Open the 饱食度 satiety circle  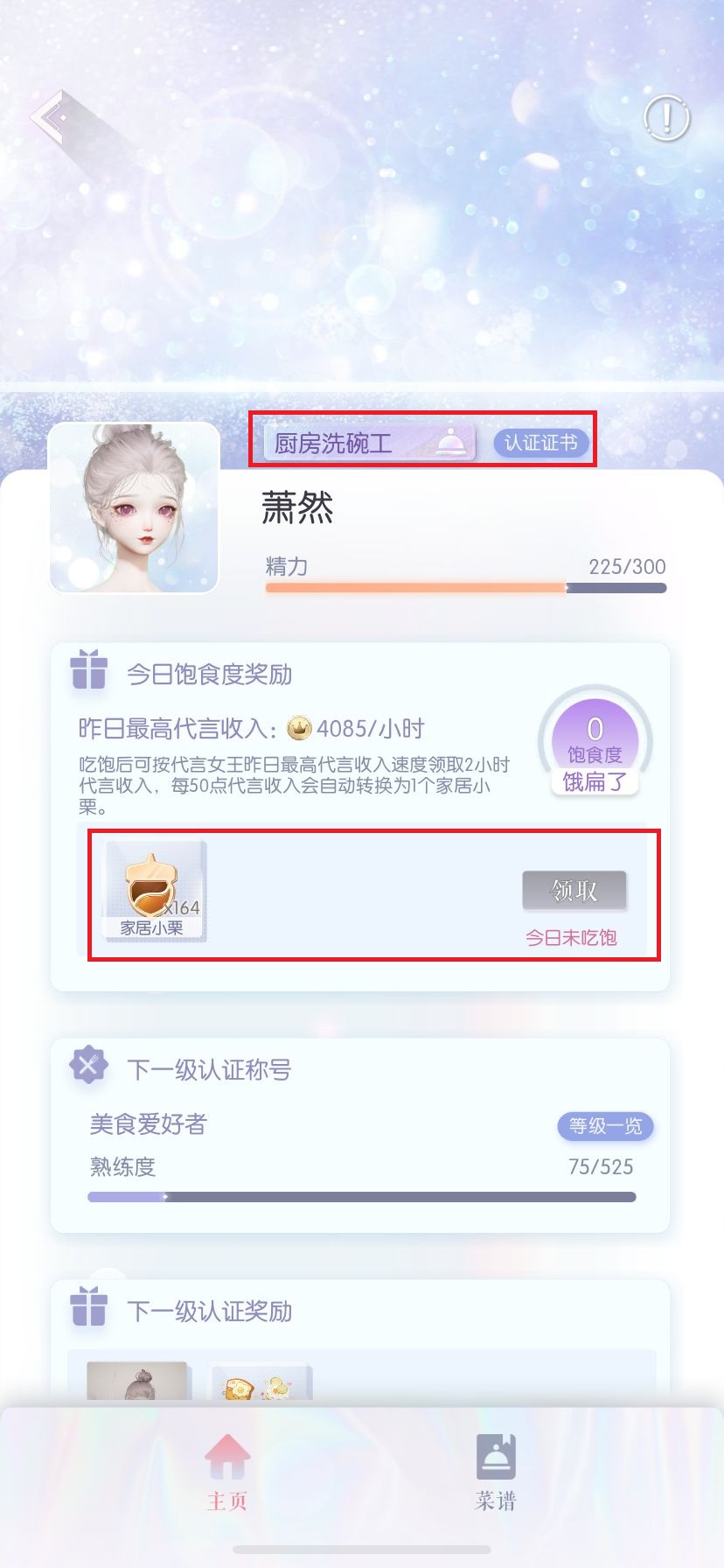tap(595, 739)
